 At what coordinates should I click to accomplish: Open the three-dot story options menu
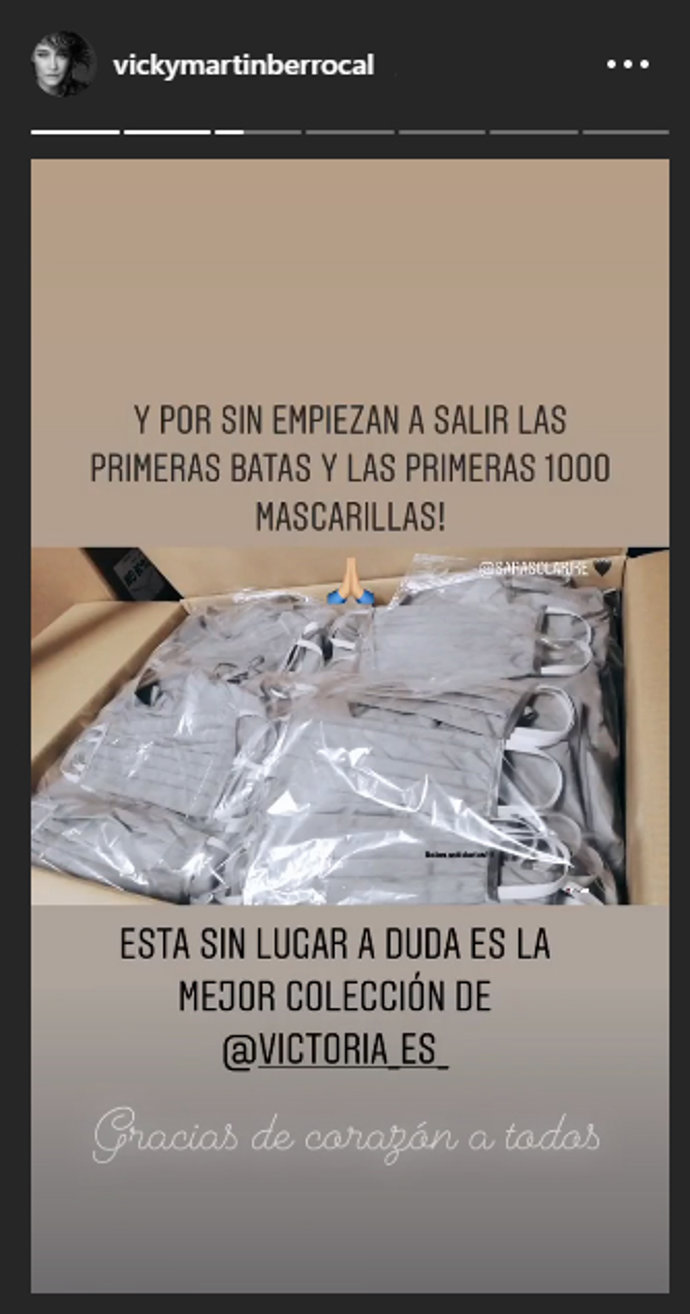coord(628,65)
